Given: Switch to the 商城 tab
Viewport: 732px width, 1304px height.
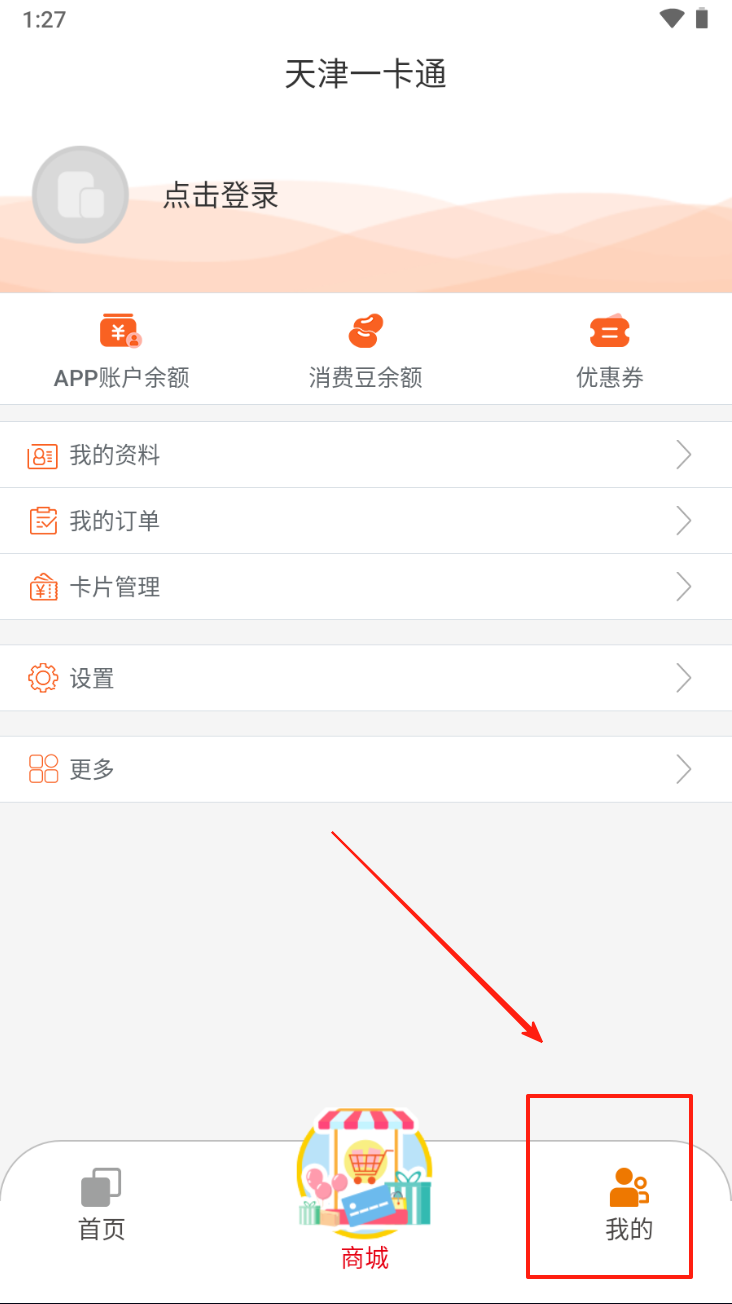Looking at the screenshot, I should [365, 1189].
